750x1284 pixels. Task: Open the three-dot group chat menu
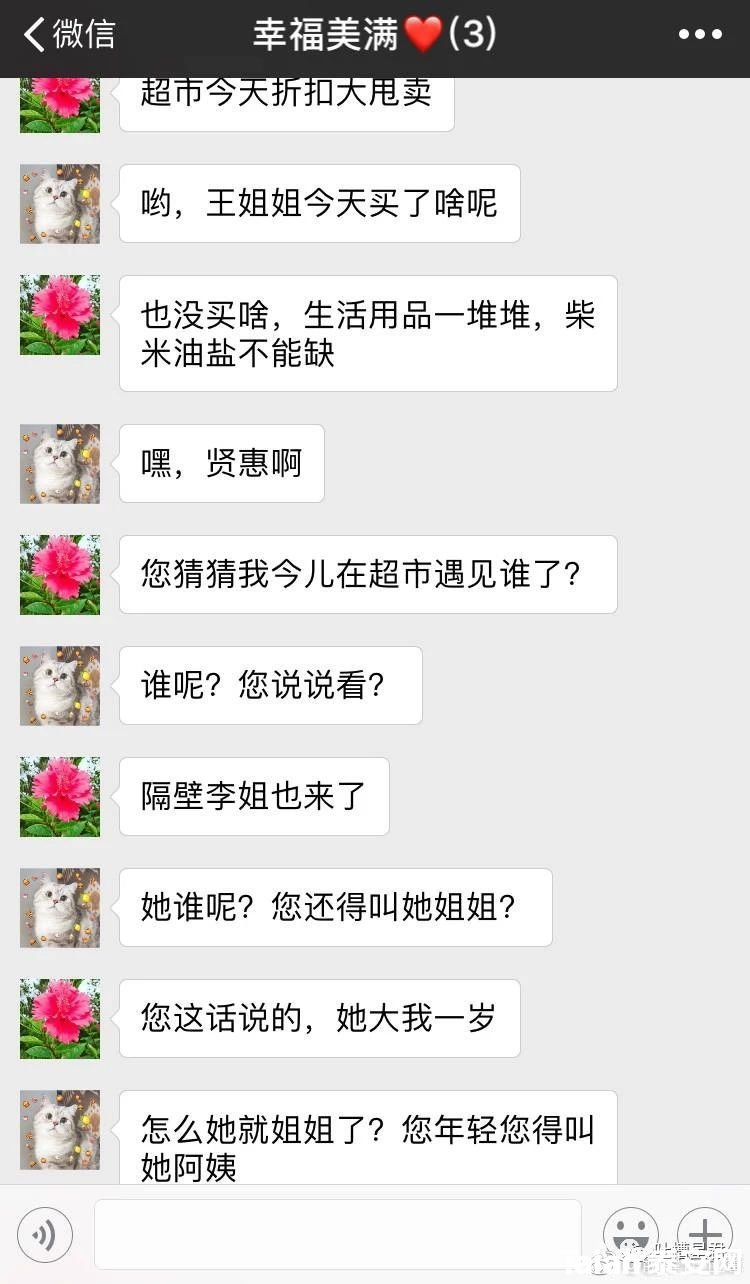click(x=700, y=34)
